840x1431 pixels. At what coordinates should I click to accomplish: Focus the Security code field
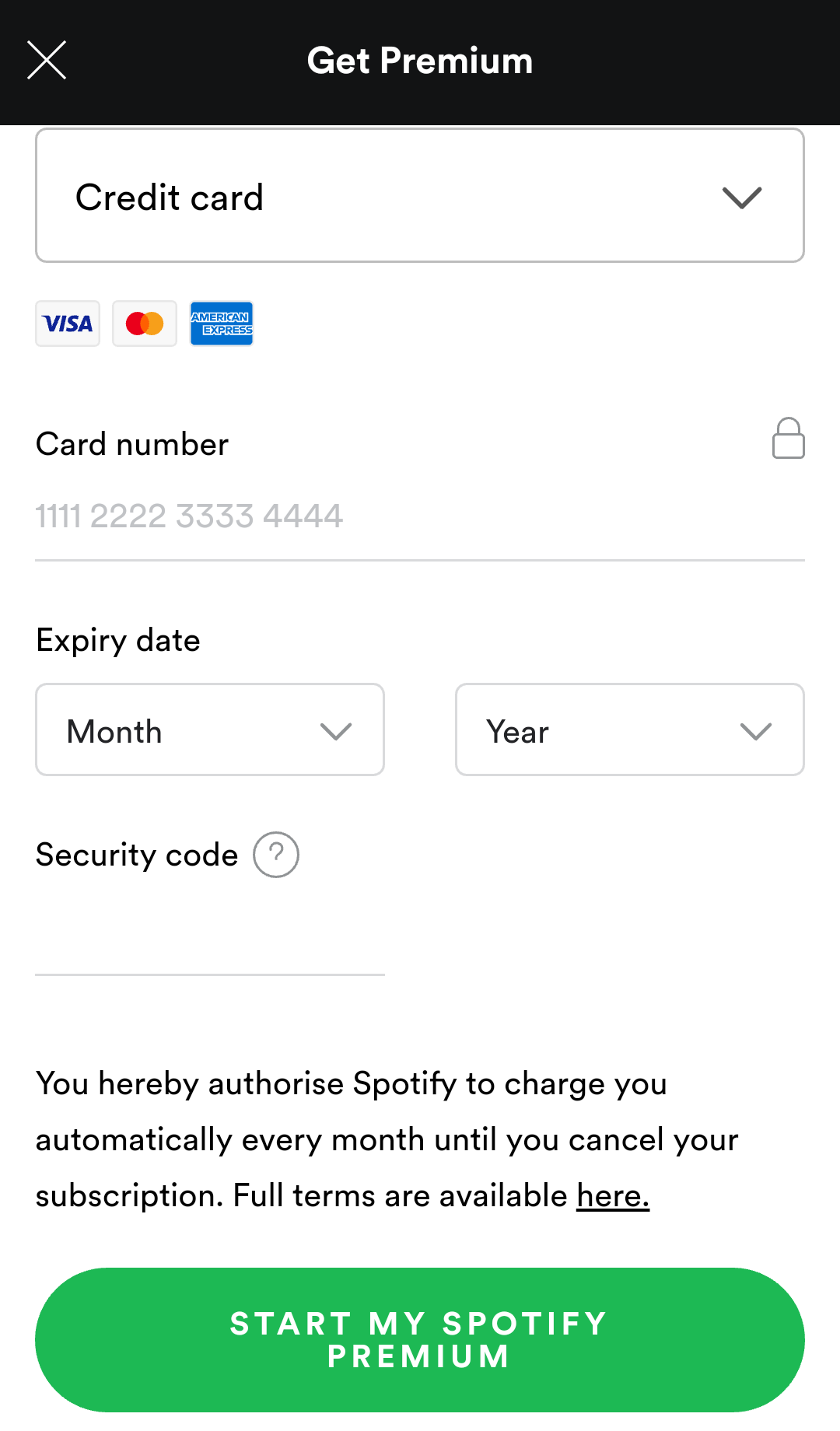point(210,941)
